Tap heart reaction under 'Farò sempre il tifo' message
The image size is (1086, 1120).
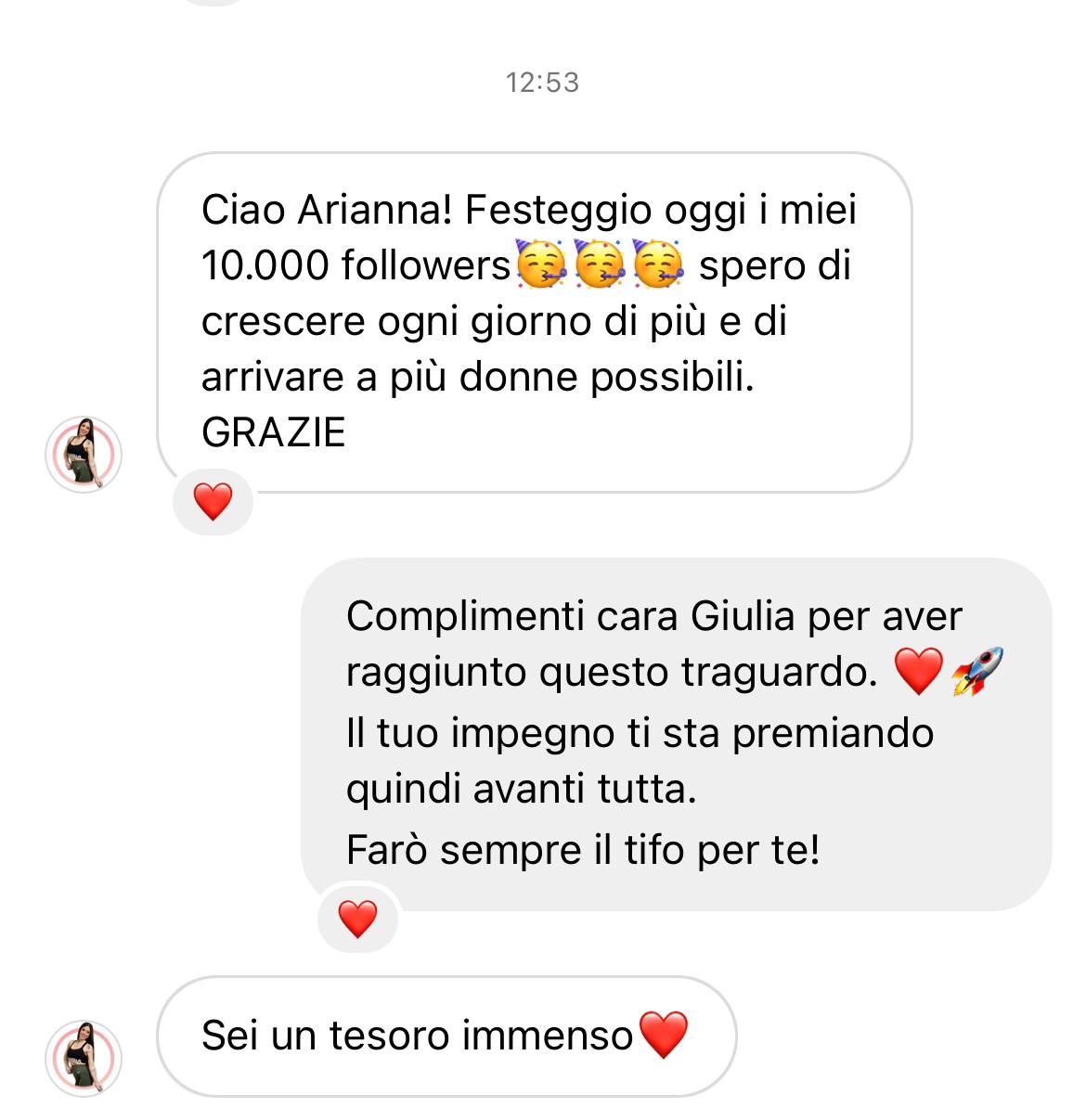tap(357, 919)
